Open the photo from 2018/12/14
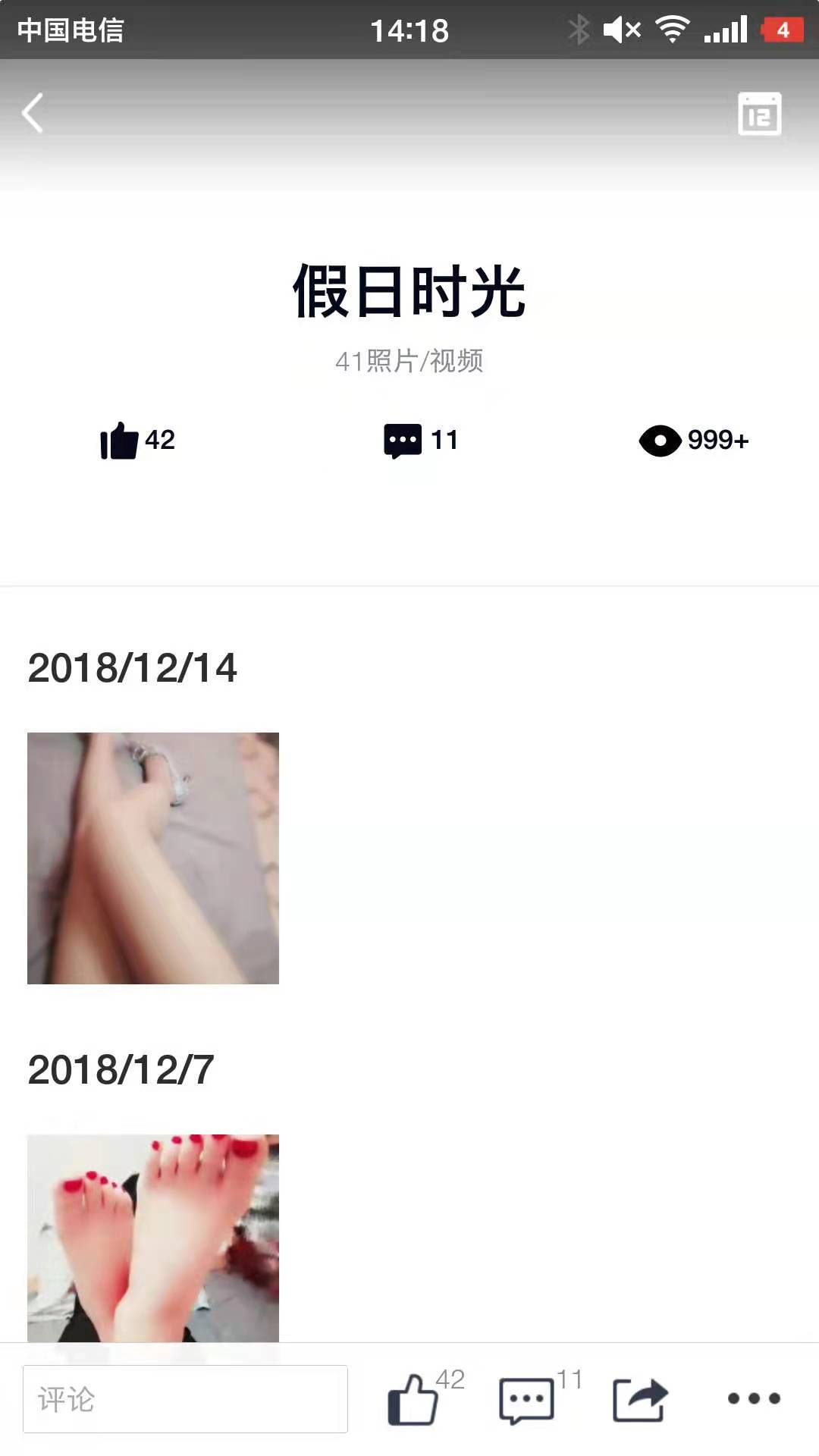This screenshot has width=819, height=1456. (153, 858)
